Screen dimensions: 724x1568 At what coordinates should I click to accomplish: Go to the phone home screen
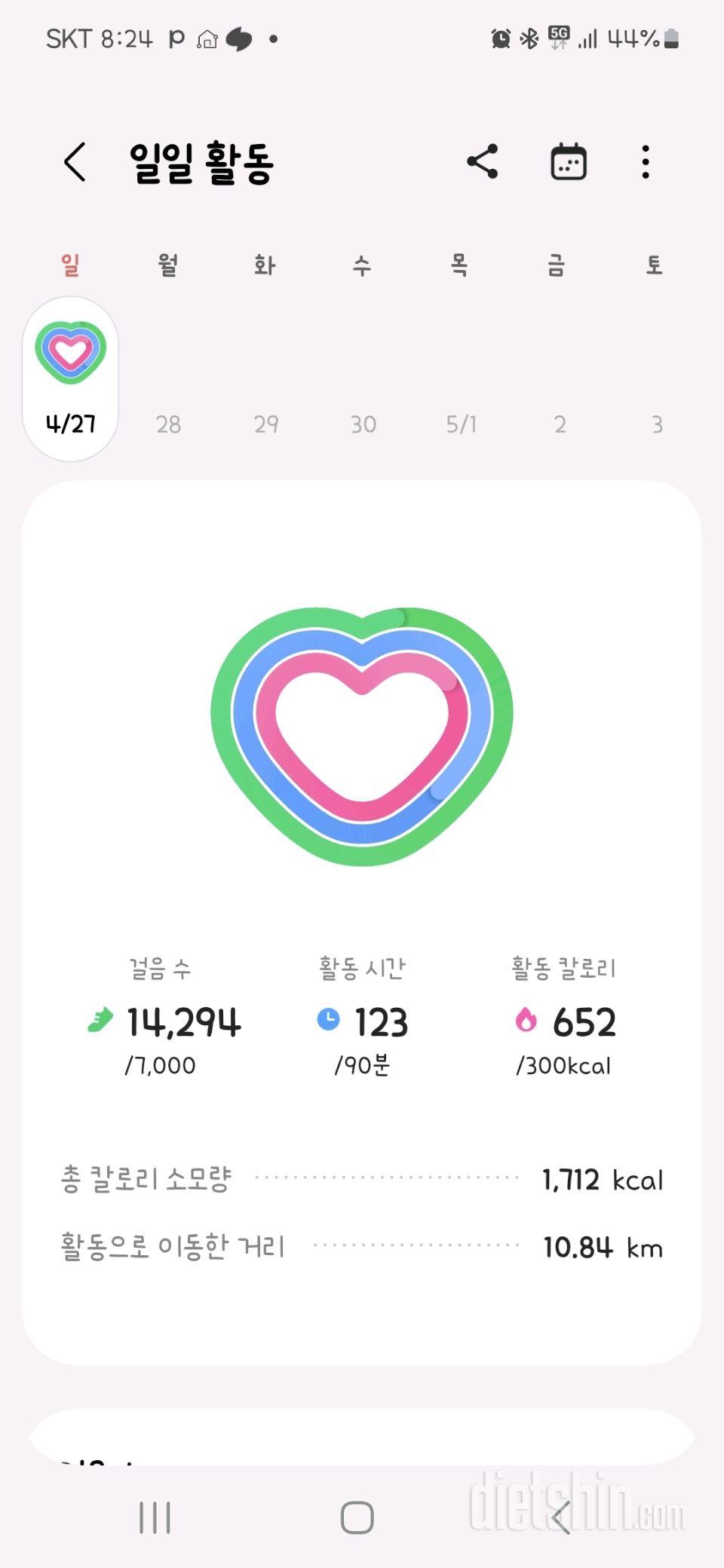tap(357, 1517)
